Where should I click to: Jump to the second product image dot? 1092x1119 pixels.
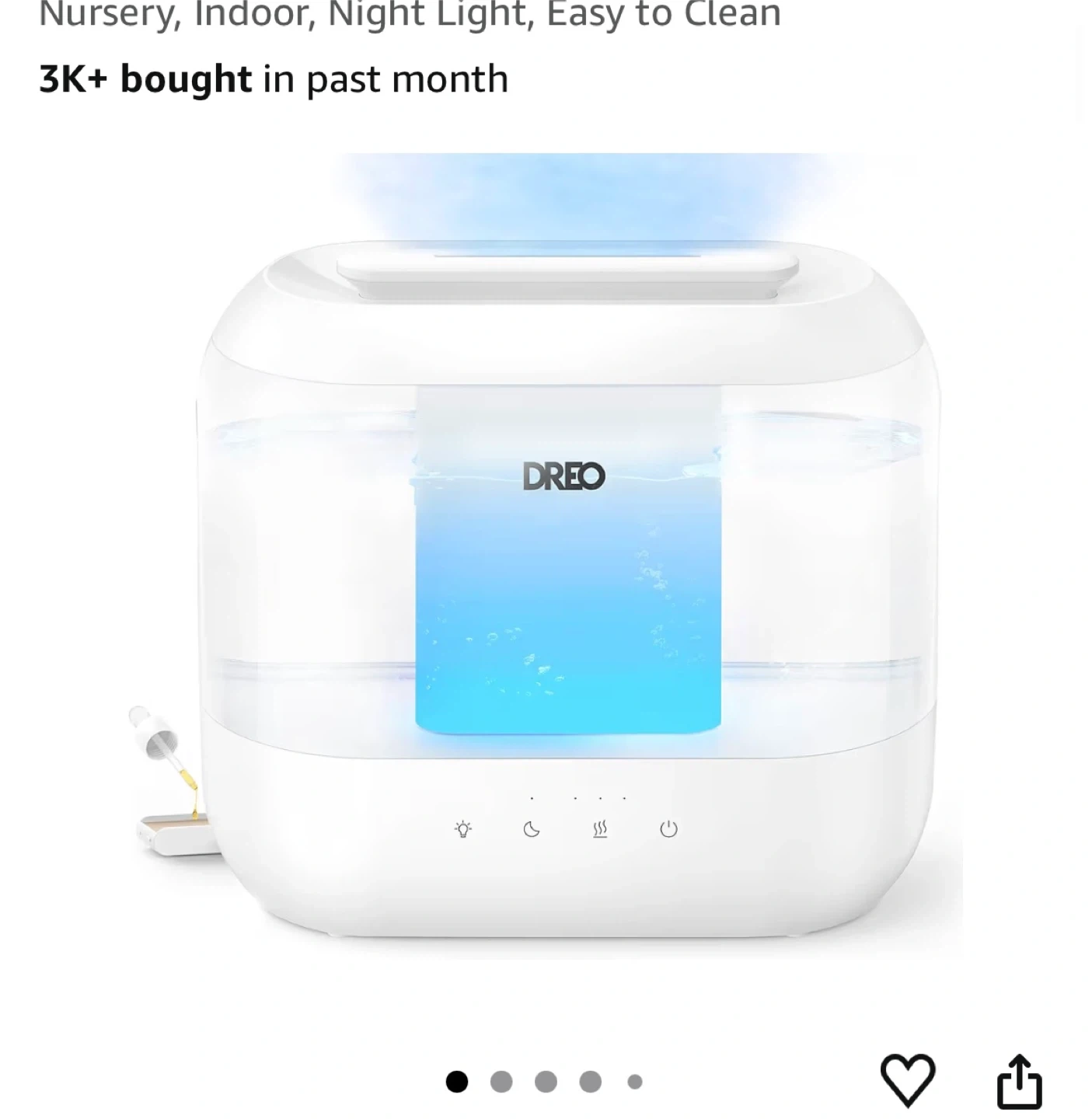click(501, 1082)
